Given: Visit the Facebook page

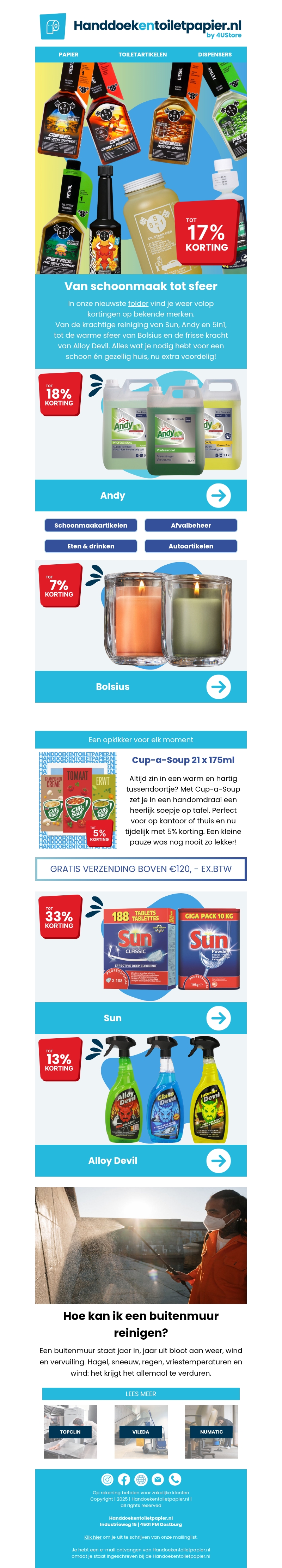Looking at the screenshot, I should pyautogui.click(x=124, y=1479).
